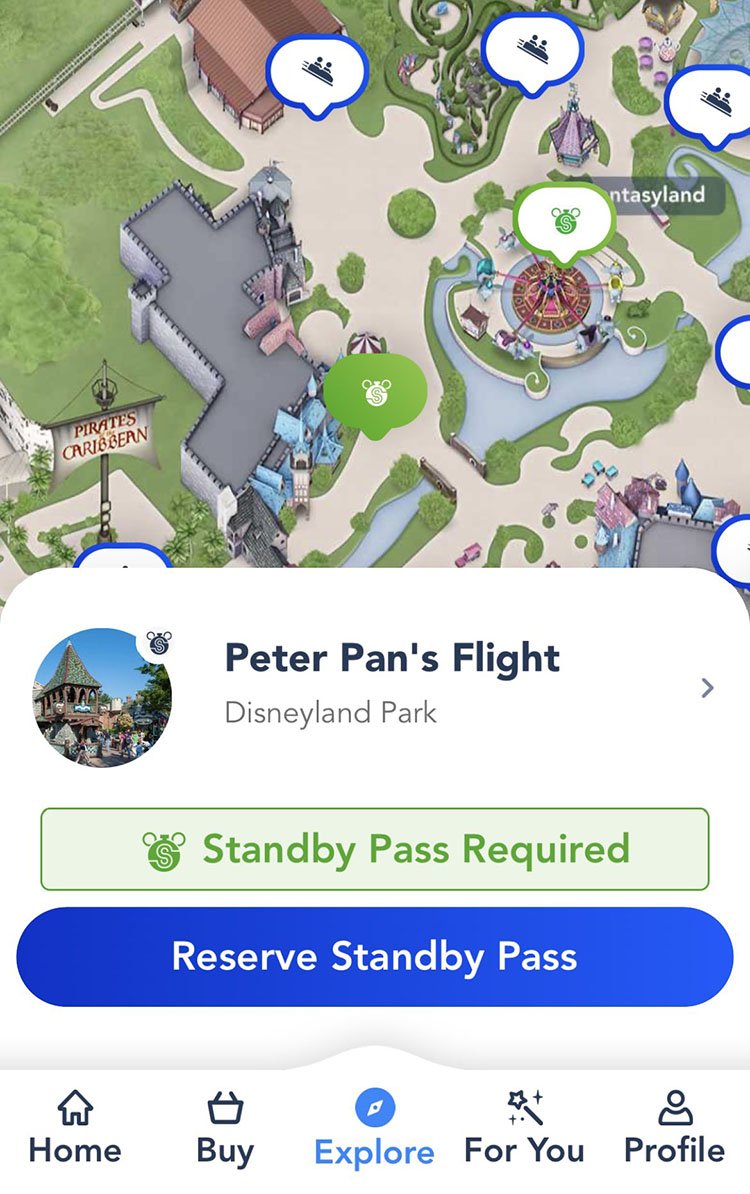Tap the Reserve Standby Pass button
This screenshot has height=1194, width=750.
375,956
